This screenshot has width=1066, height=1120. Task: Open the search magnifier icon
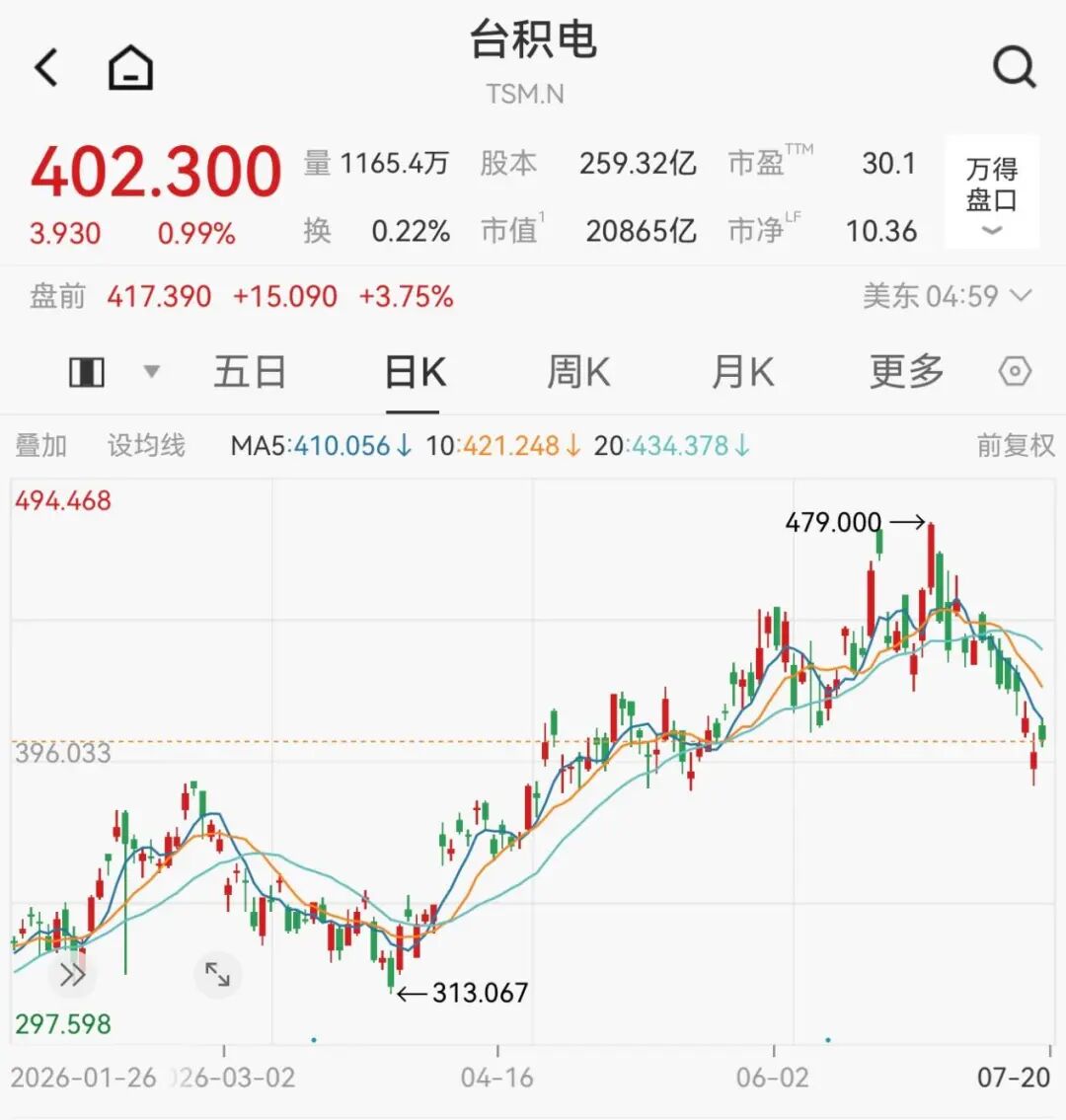click(1015, 68)
